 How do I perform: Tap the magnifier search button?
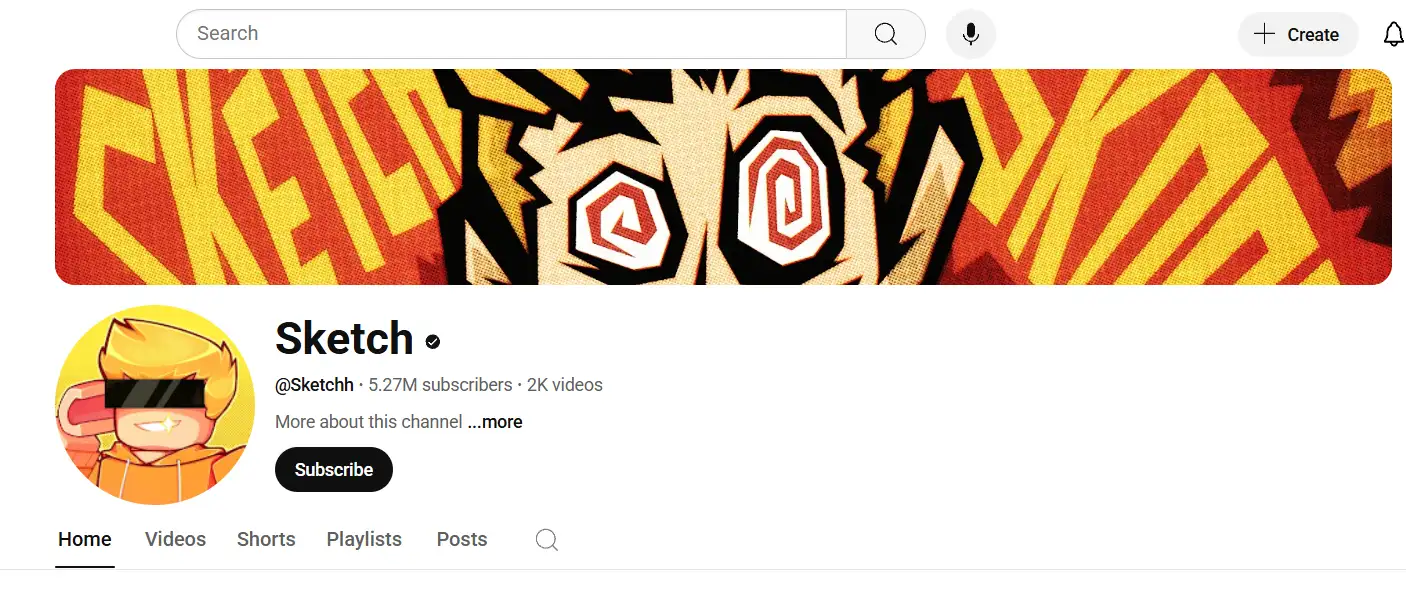point(886,34)
